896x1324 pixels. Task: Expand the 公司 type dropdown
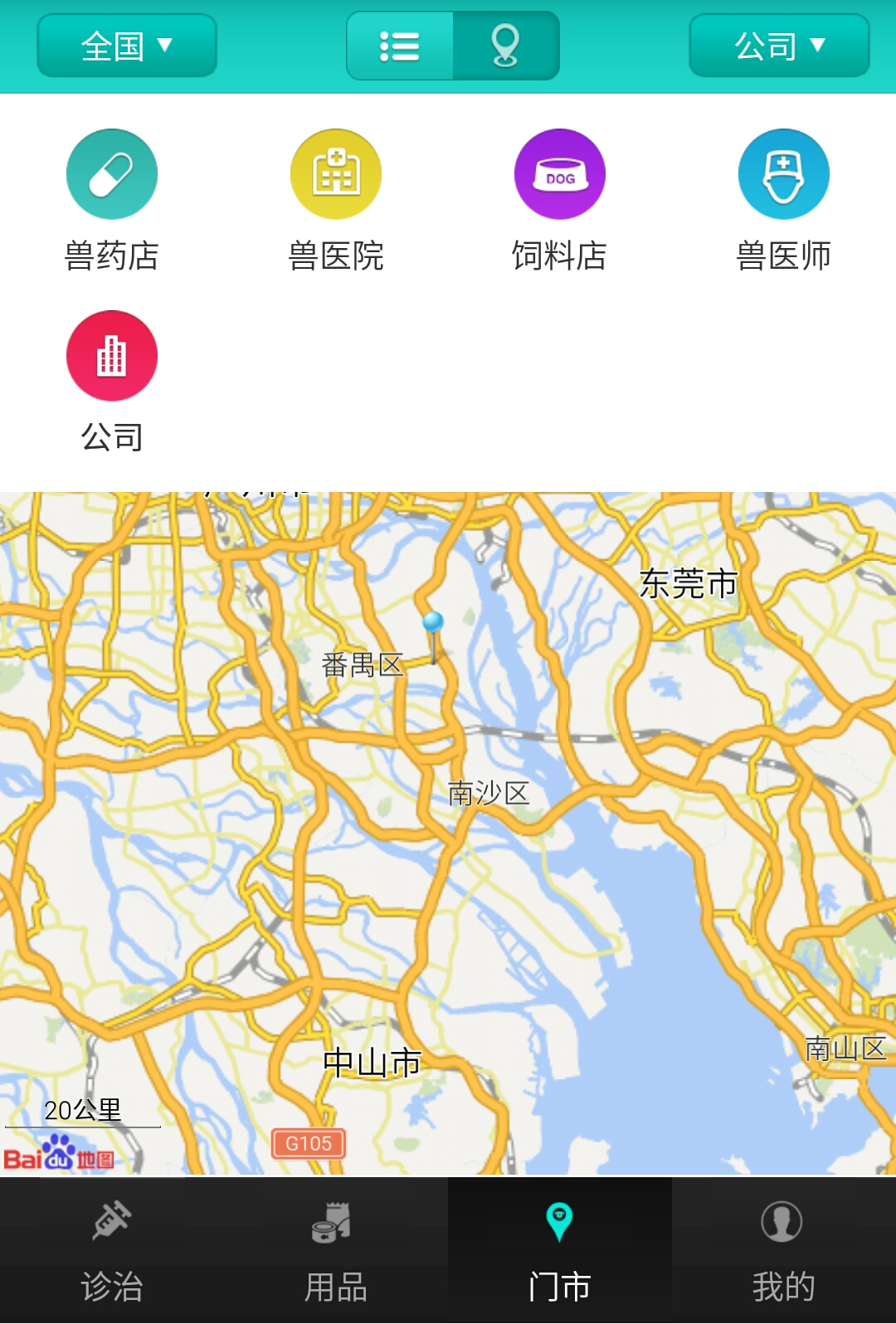(779, 46)
